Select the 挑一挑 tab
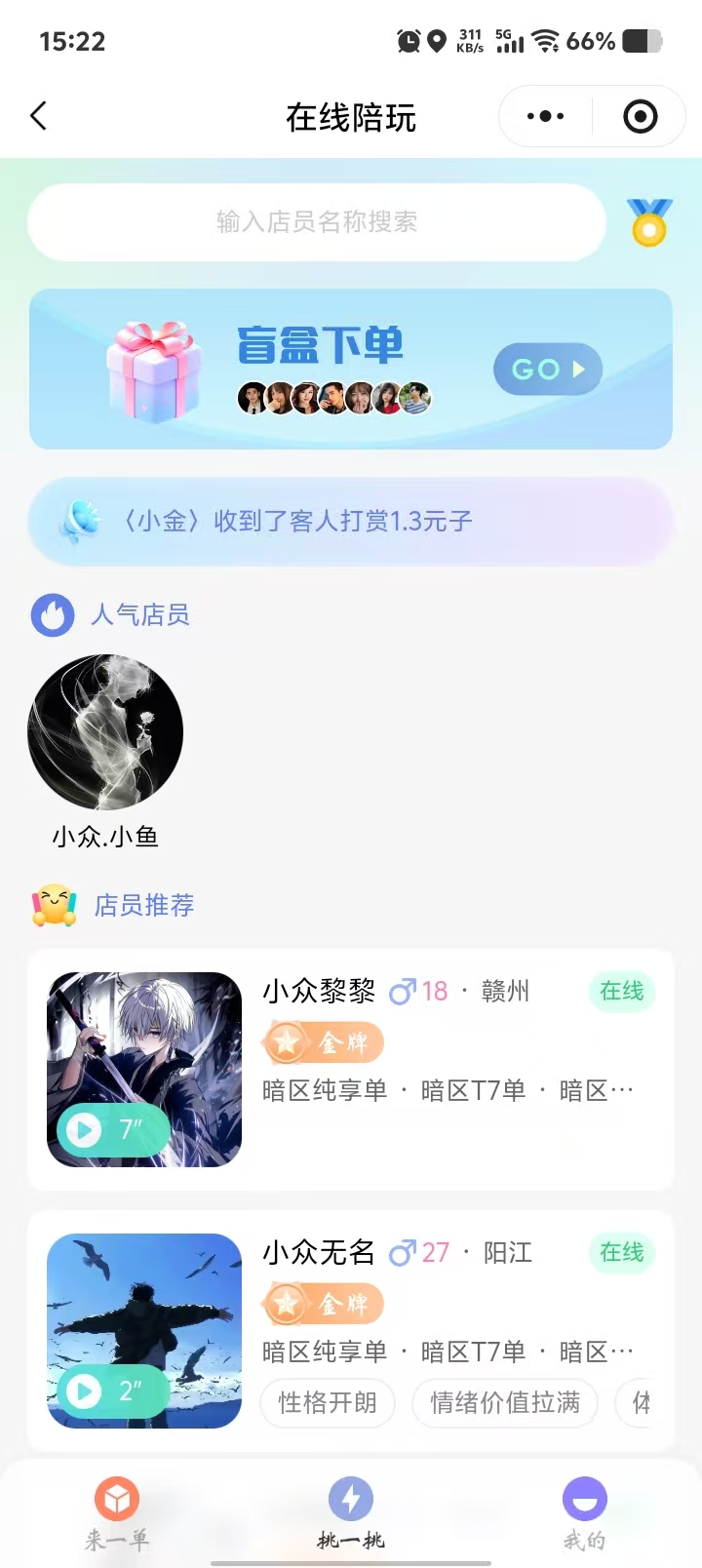 pos(351,1513)
